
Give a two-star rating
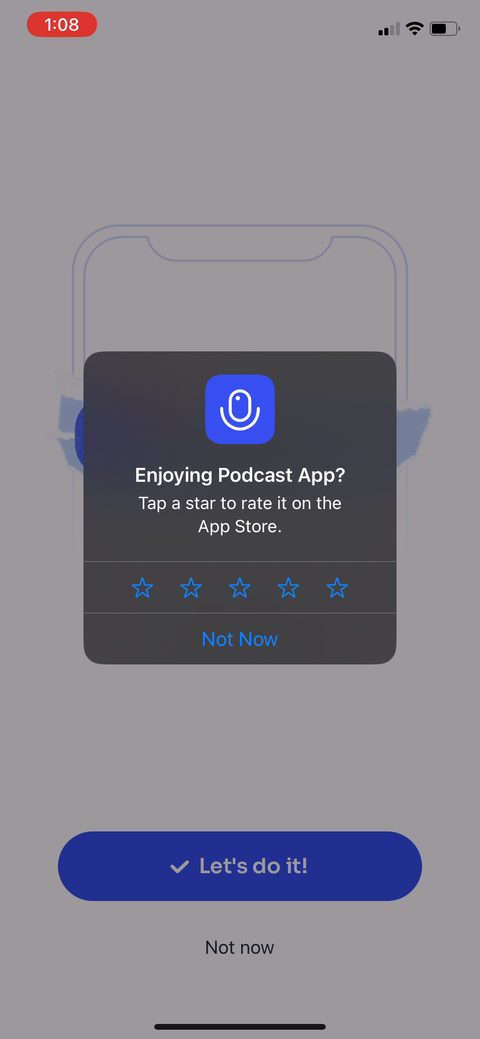pos(191,587)
